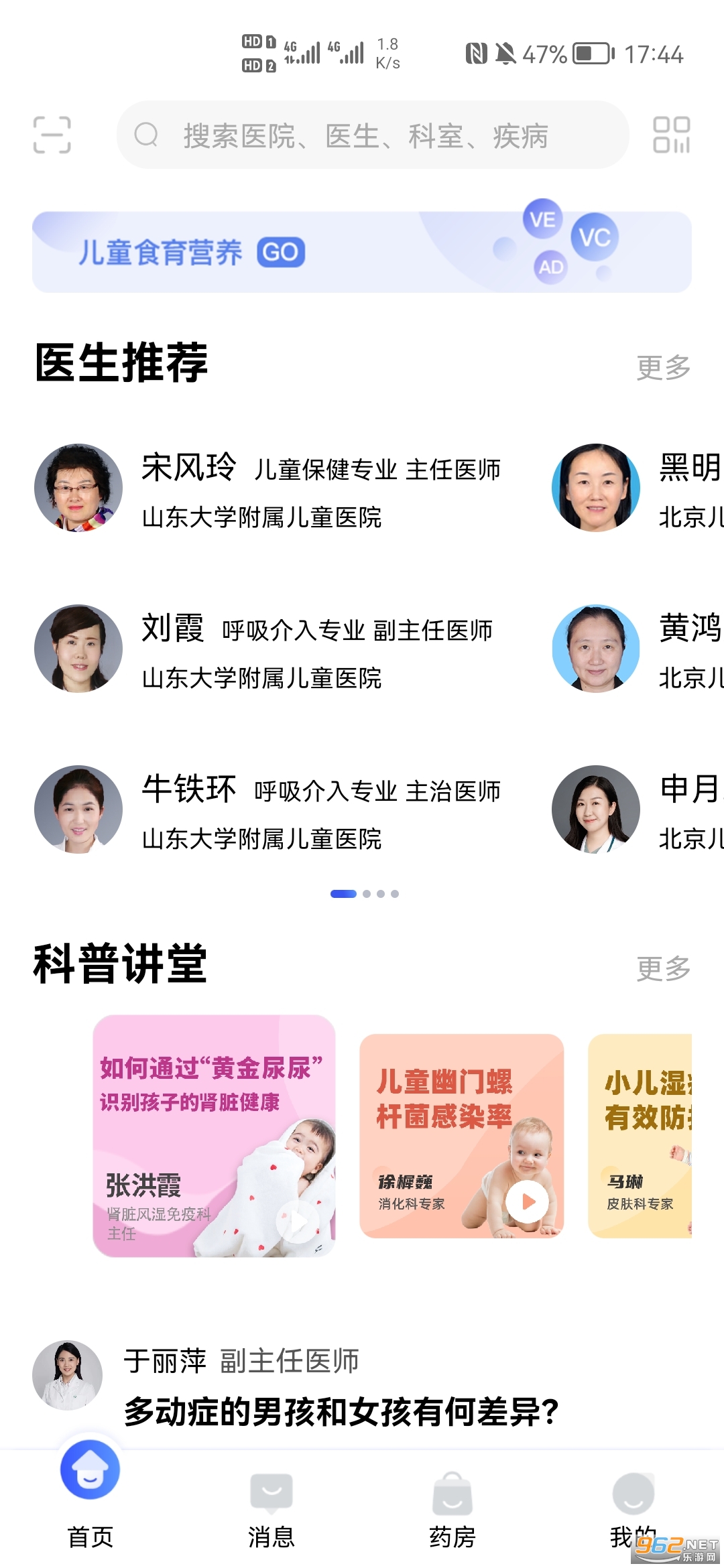The height and width of the screenshot is (1568, 724).
Task: View more under 医生推荐
Action: [662, 367]
